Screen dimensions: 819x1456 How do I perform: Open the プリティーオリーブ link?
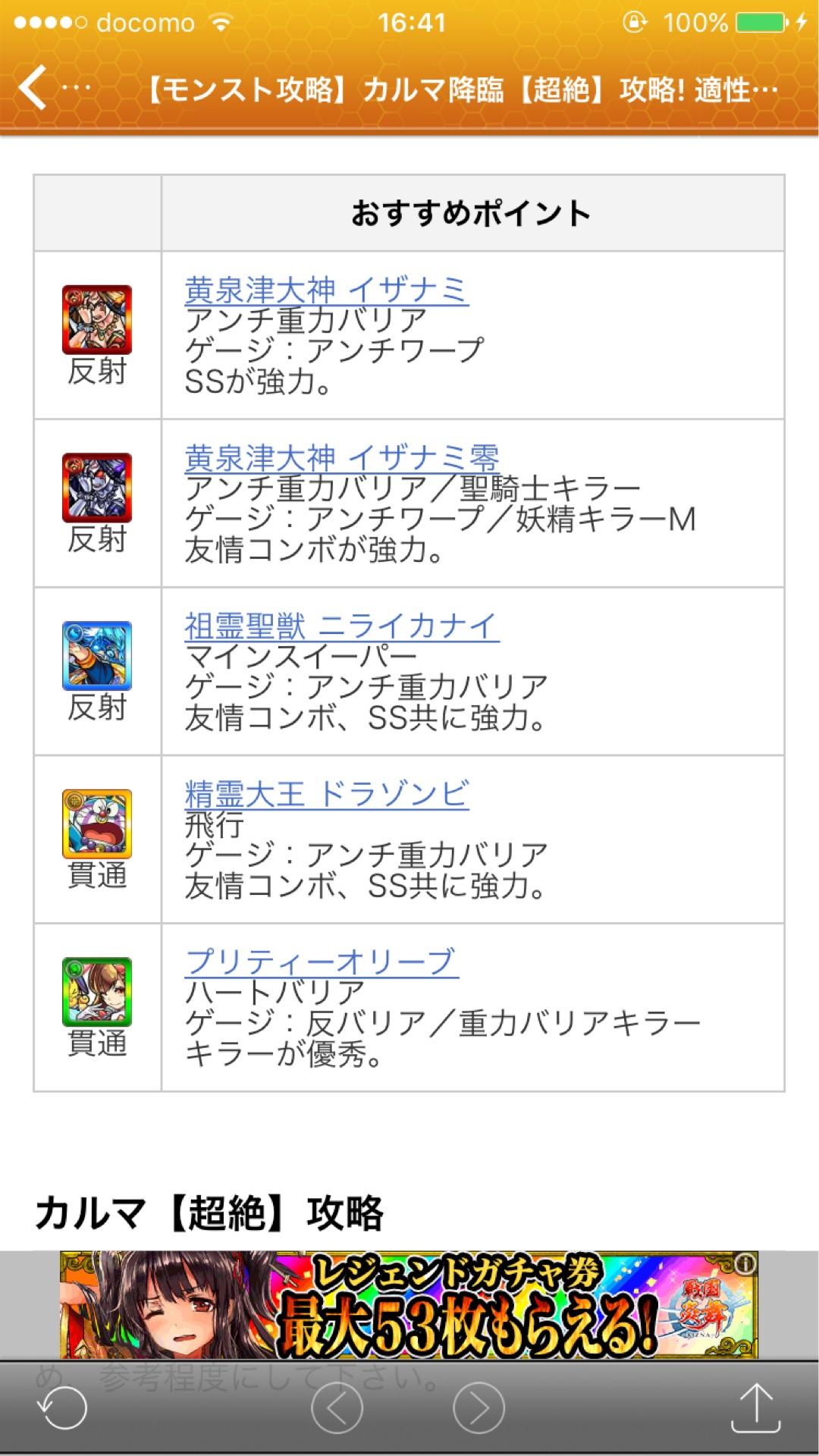point(321,962)
